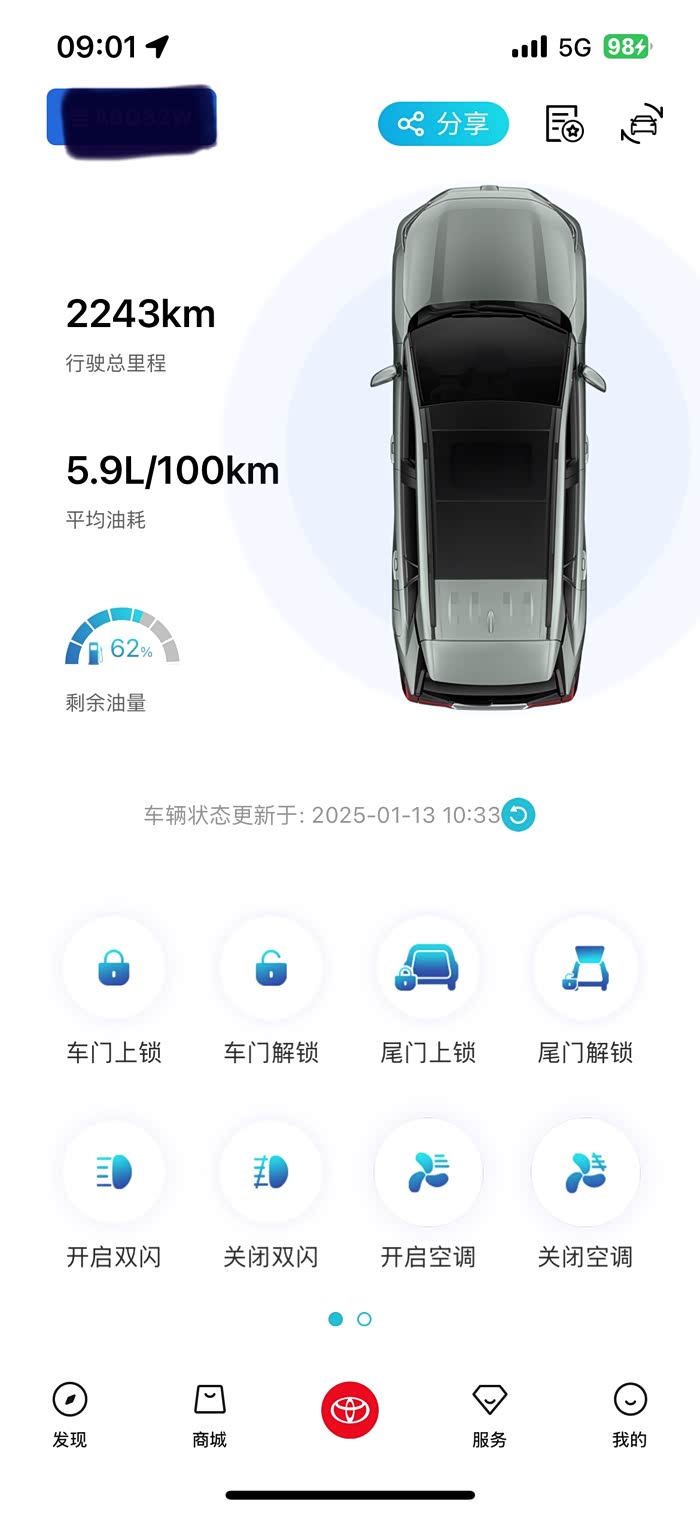Switch vehicle using the car swap icon

[x=642, y=126]
